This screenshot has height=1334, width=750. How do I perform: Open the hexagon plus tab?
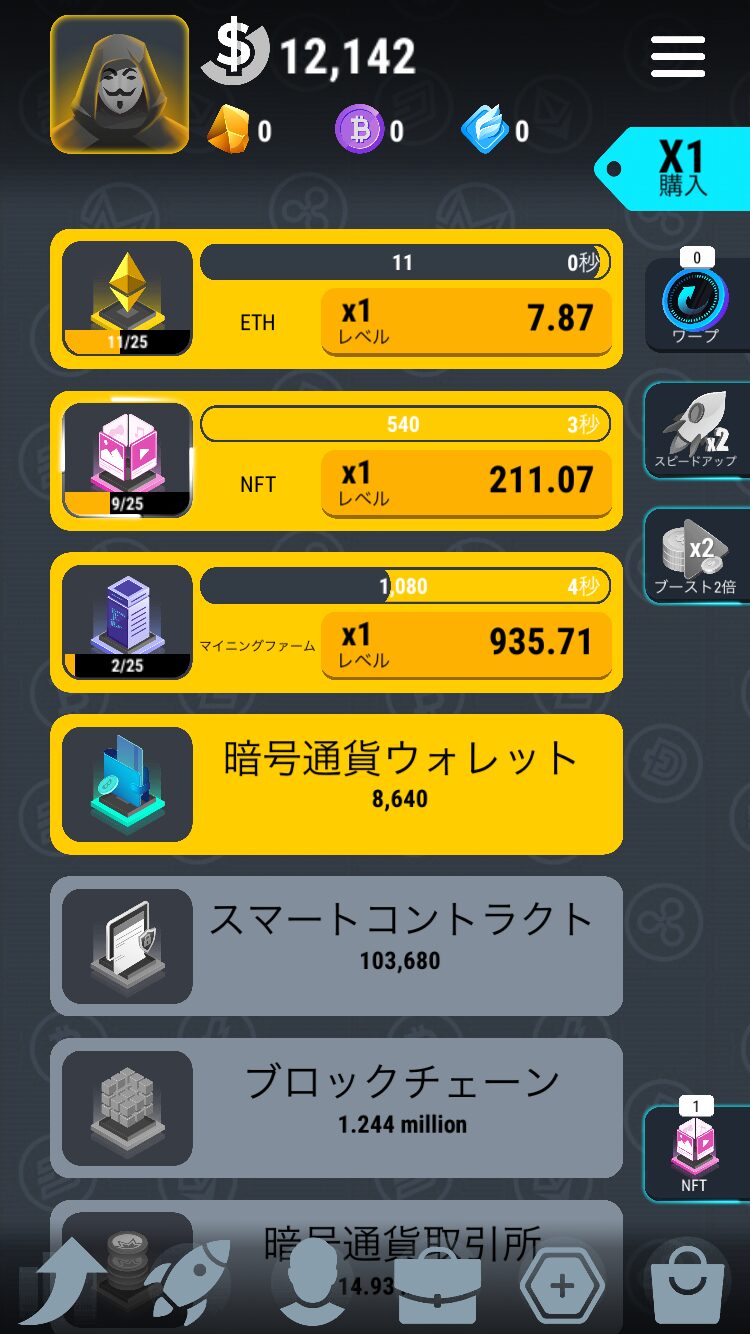(562, 1283)
